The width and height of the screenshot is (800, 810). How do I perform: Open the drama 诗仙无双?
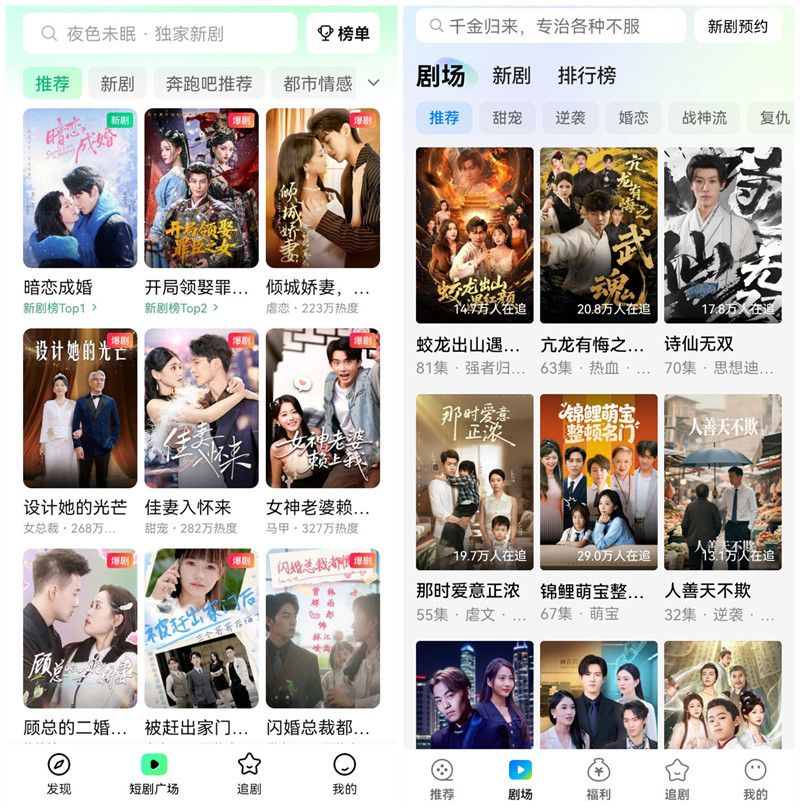[x=722, y=235]
